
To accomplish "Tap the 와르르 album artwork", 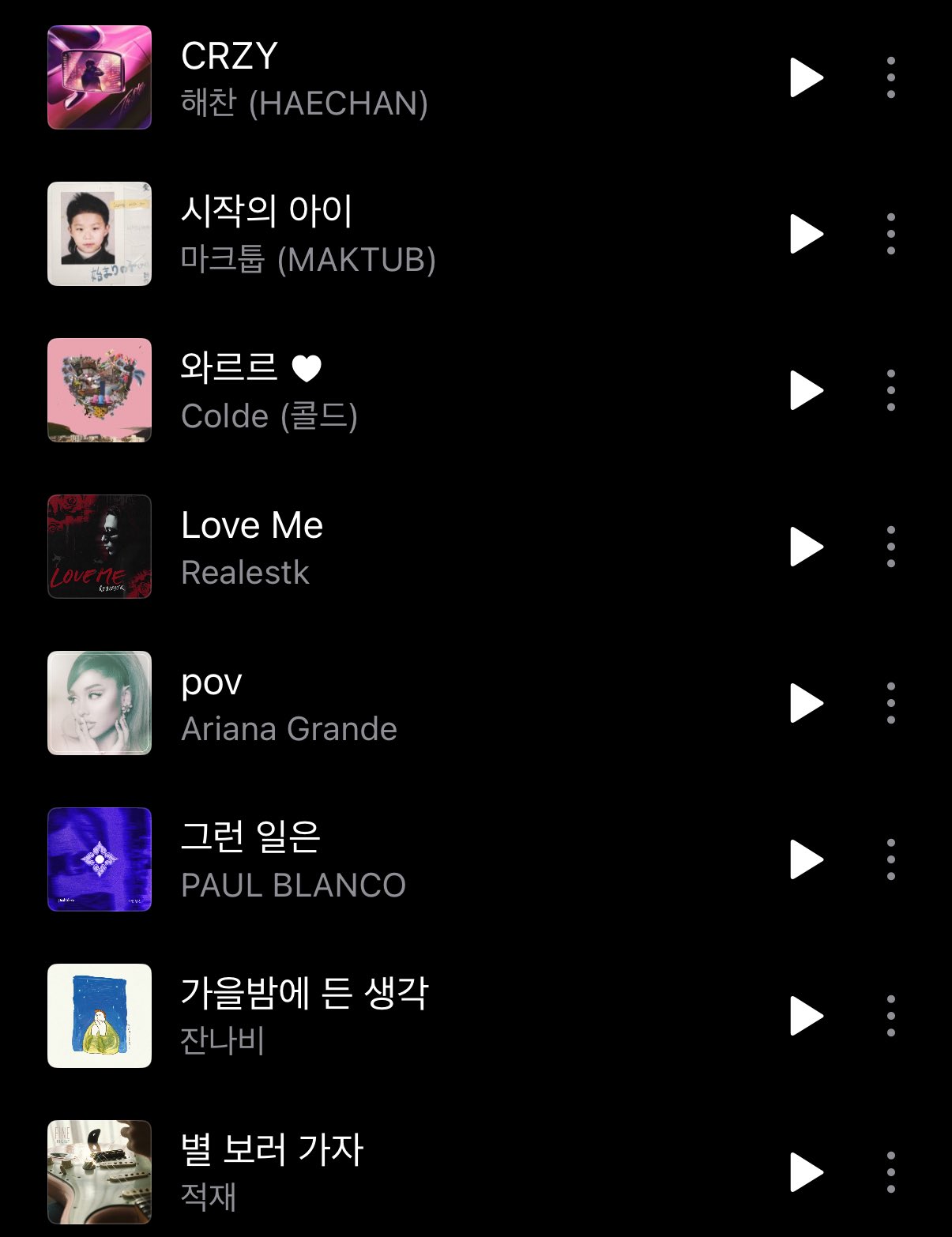I will pyautogui.click(x=100, y=390).
